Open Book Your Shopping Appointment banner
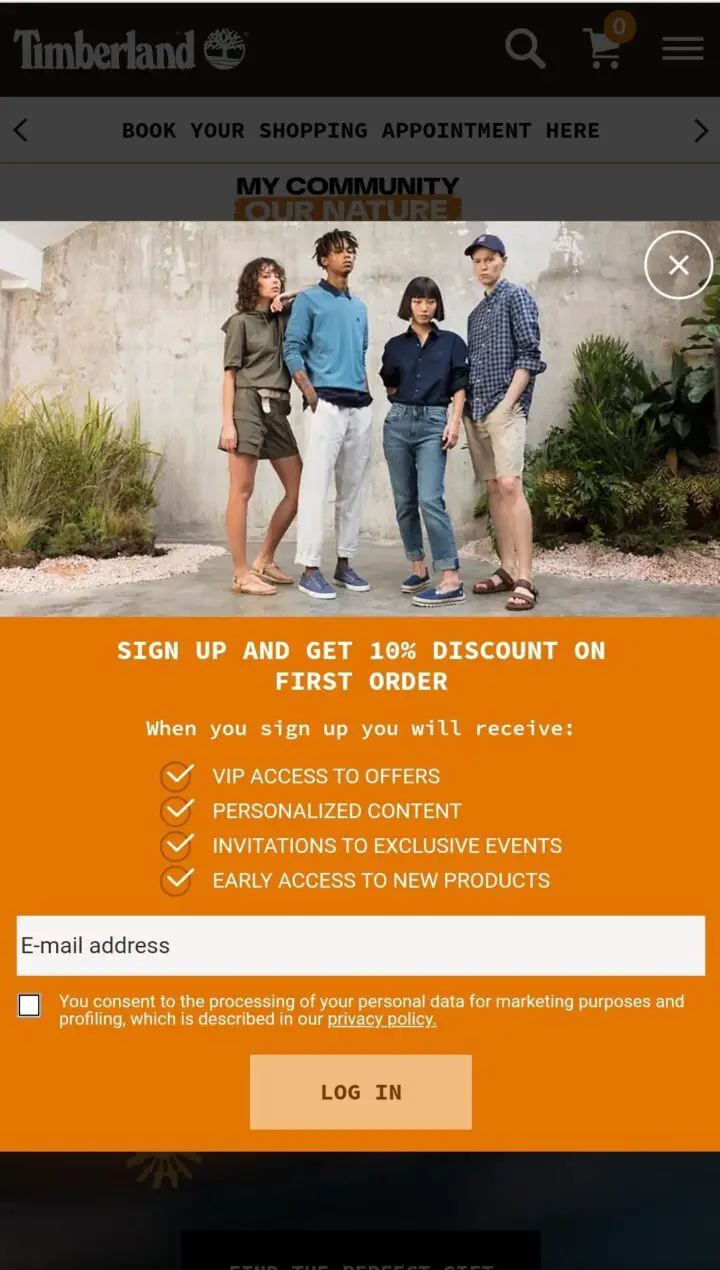720x1270 pixels. 360,130
